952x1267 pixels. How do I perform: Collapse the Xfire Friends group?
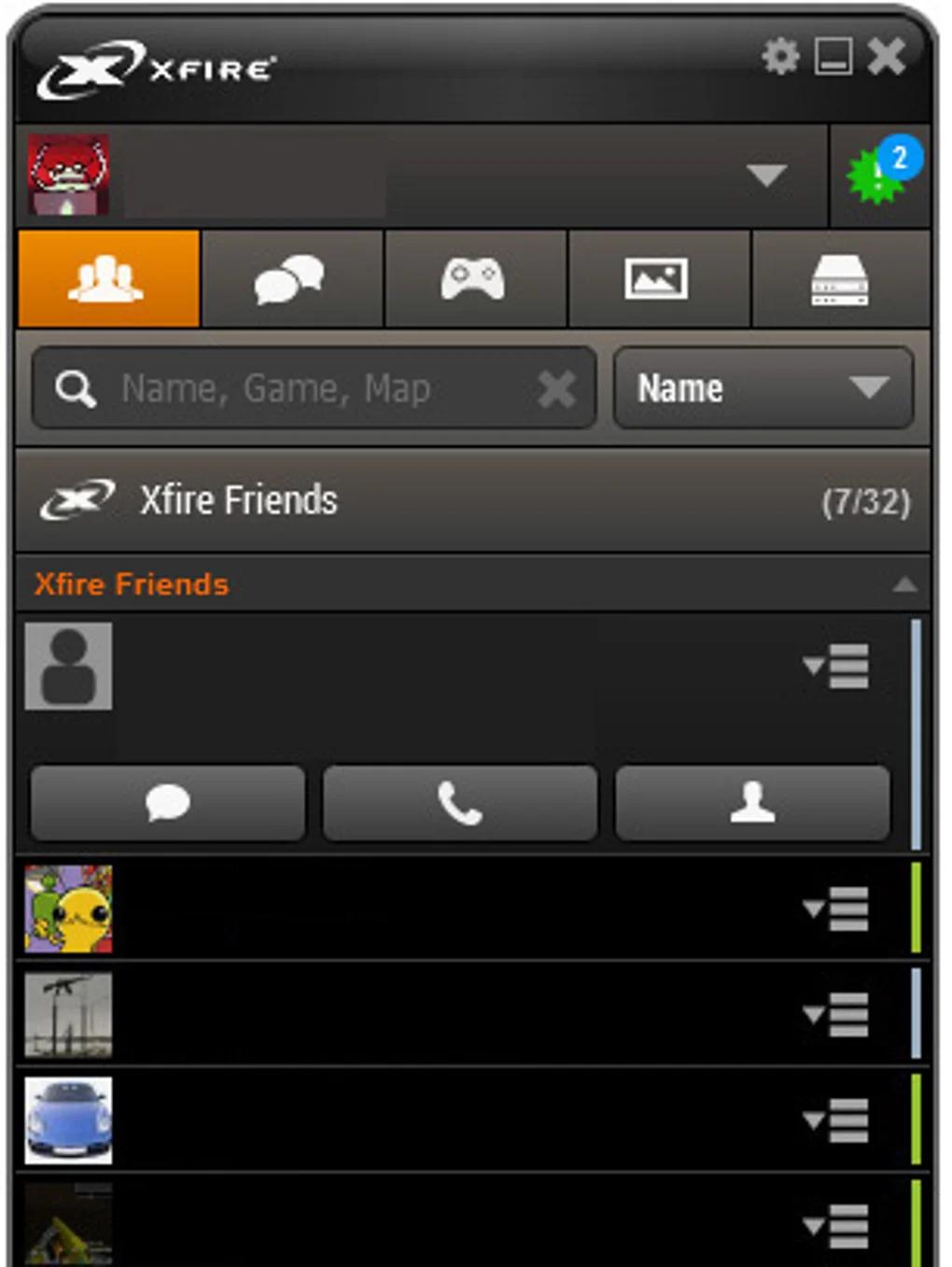coord(903,585)
